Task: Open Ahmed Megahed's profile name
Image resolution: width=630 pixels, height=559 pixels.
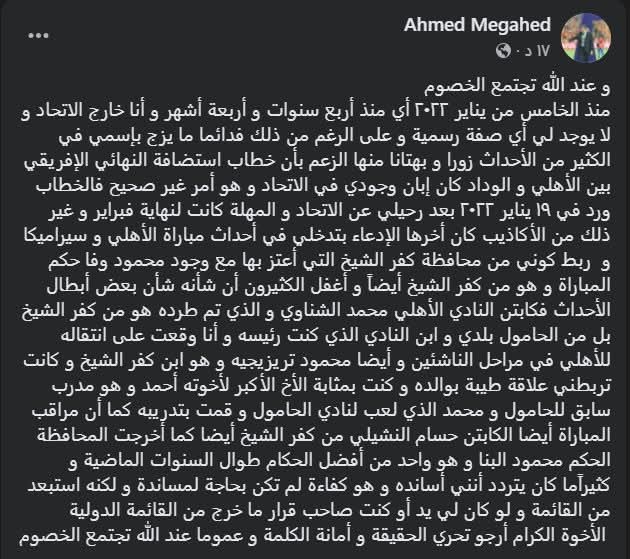Action: pos(481,23)
